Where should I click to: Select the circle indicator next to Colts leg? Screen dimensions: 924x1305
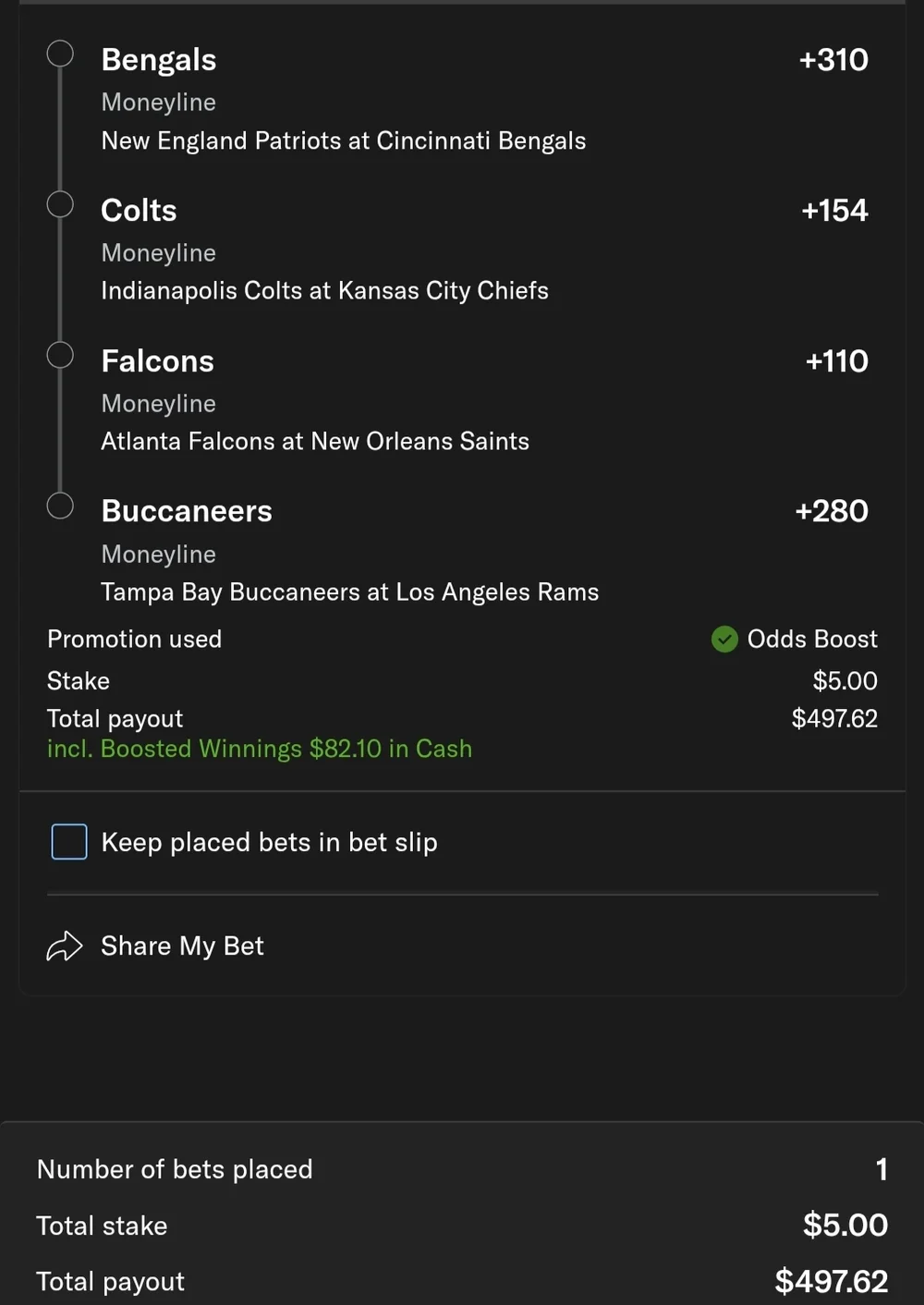click(x=59, y=203)
